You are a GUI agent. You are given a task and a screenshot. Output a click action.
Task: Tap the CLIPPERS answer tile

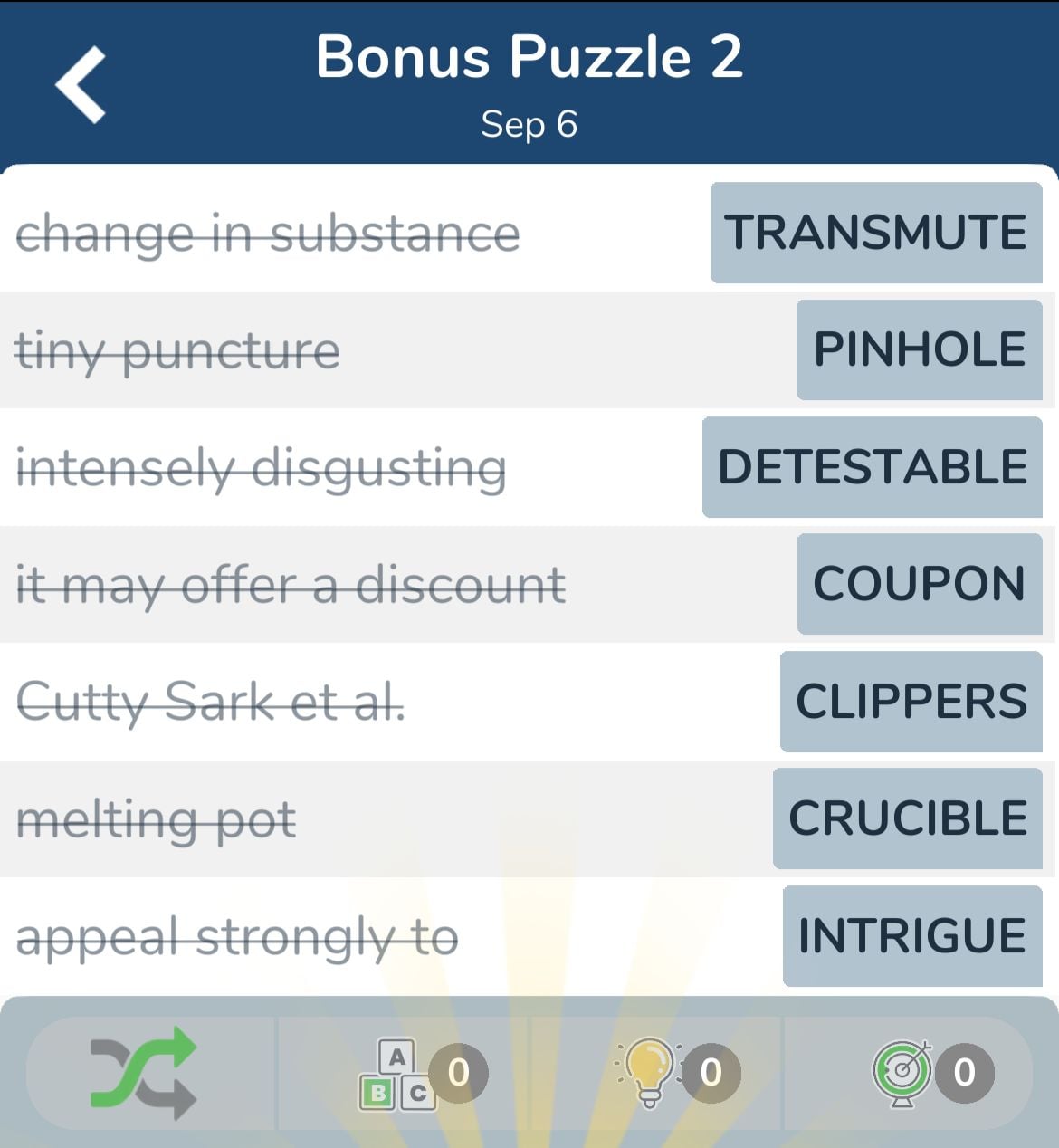[x=911, y=702]
